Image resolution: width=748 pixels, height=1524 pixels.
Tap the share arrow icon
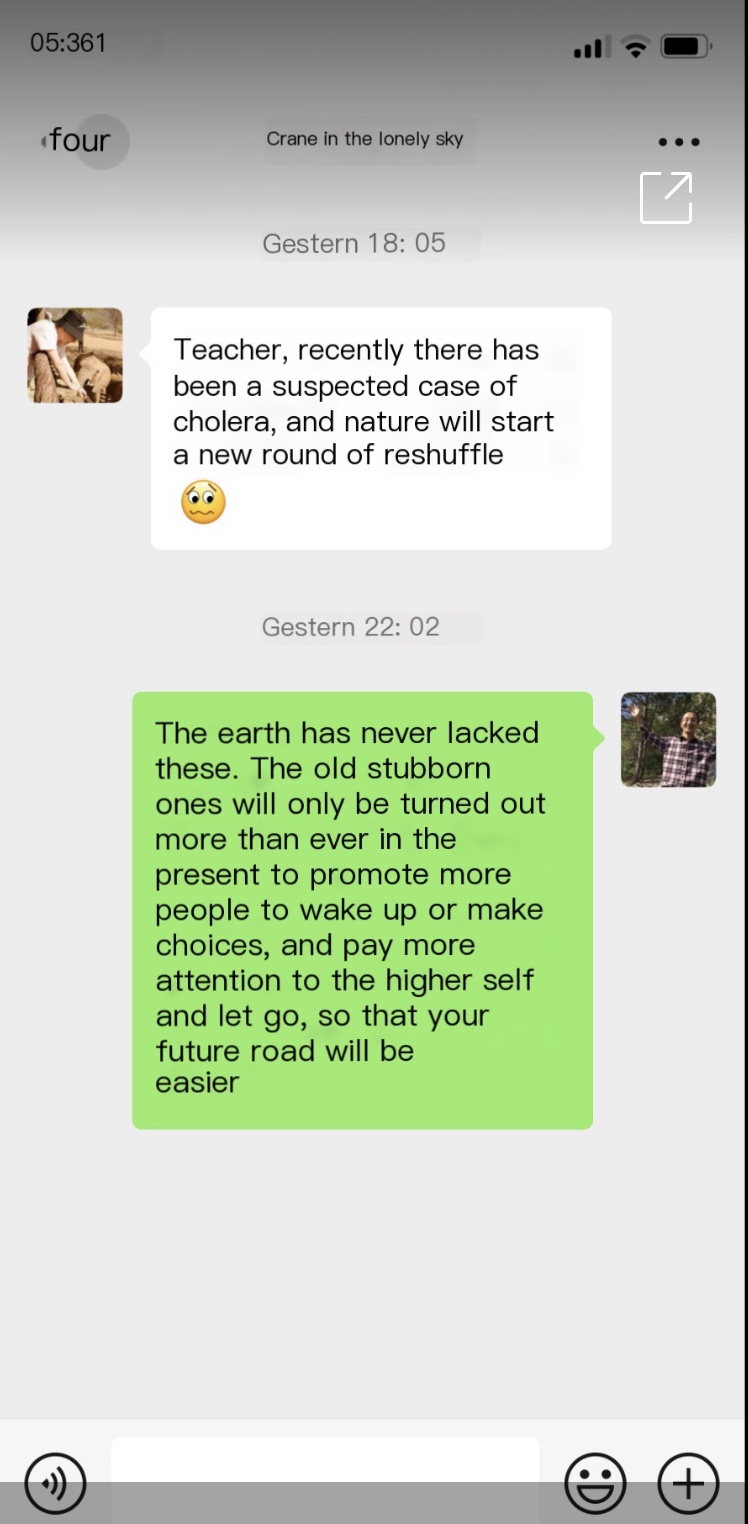point(666,197)
